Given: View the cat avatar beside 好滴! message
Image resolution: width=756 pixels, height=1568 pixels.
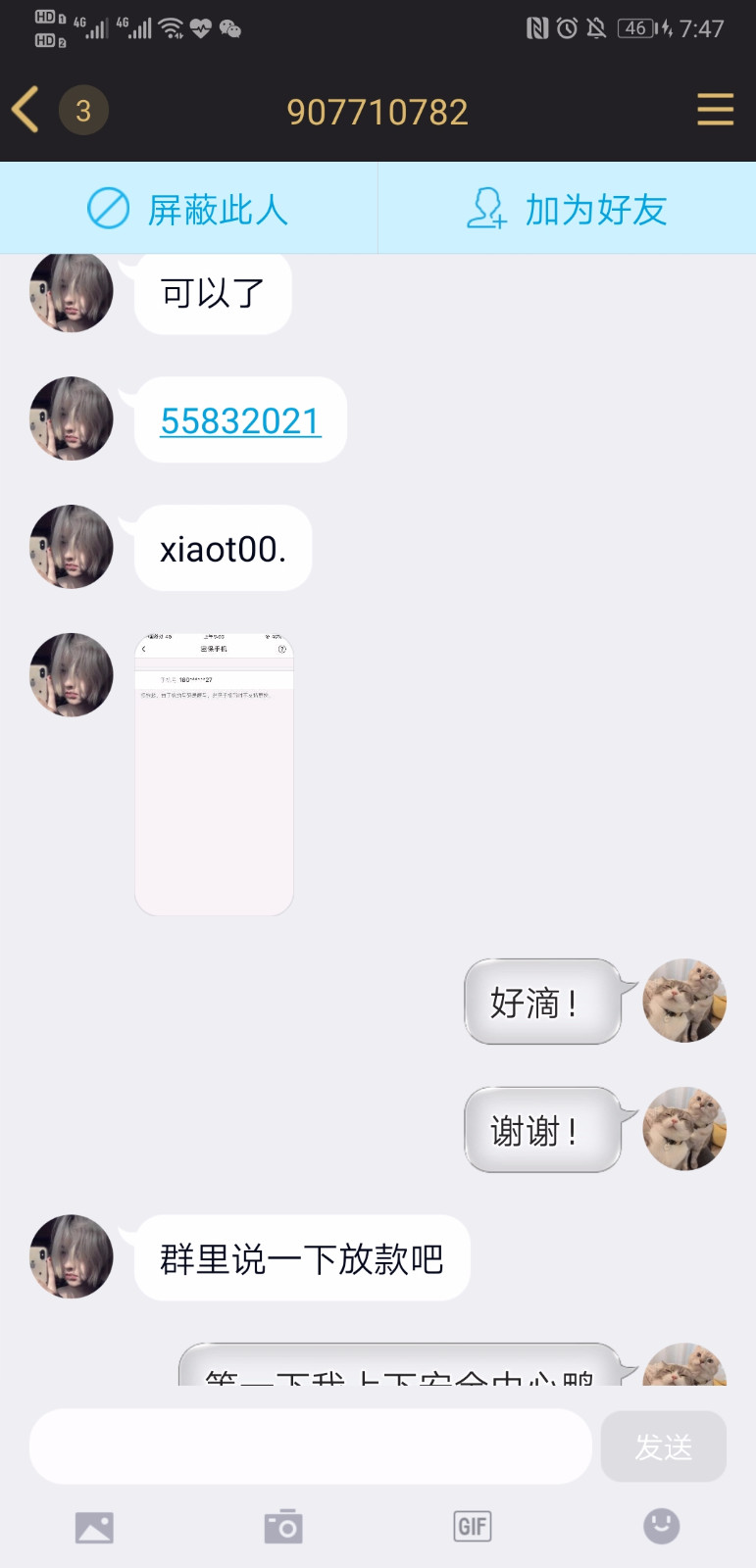Looking at the screenshot, I should coord(684,1001).
